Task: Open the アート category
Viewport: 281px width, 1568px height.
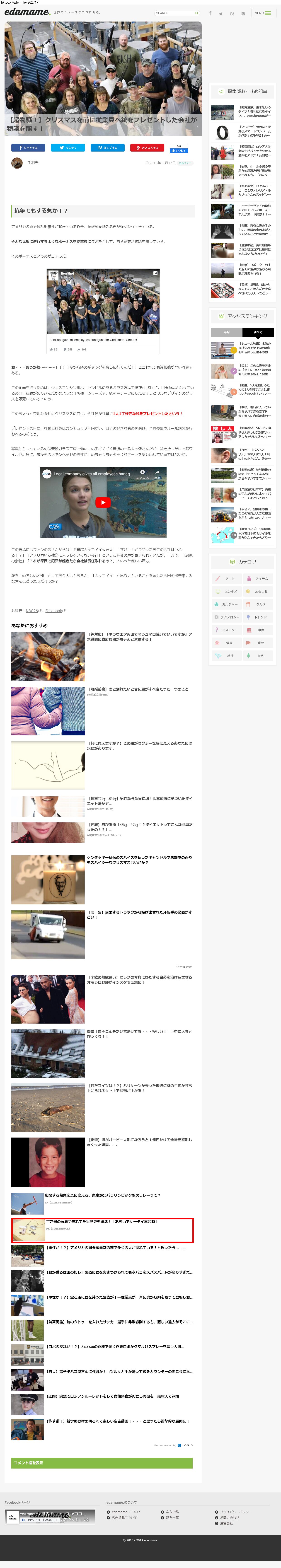Action: click(x=226, y=579)
